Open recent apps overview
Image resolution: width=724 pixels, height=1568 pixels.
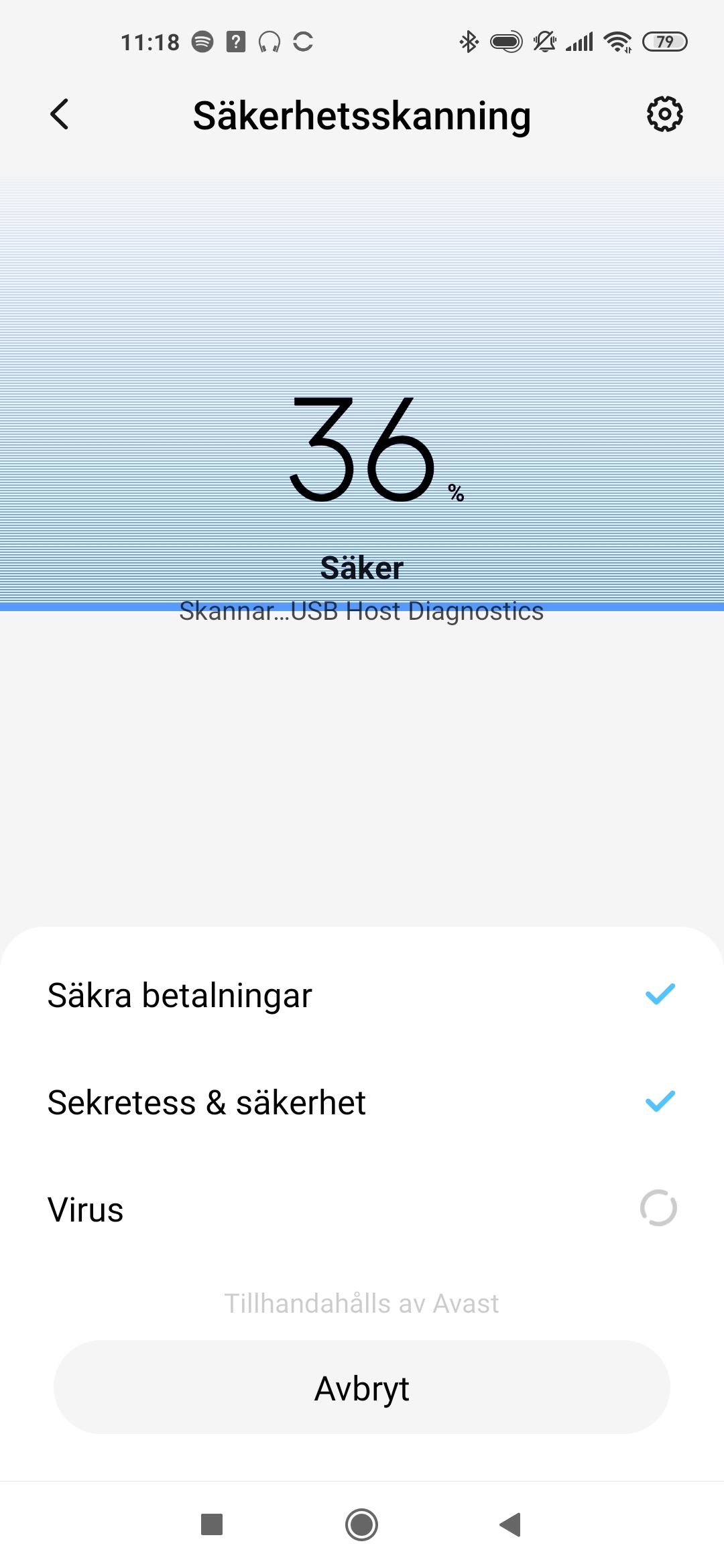[x=212, y=1524]
